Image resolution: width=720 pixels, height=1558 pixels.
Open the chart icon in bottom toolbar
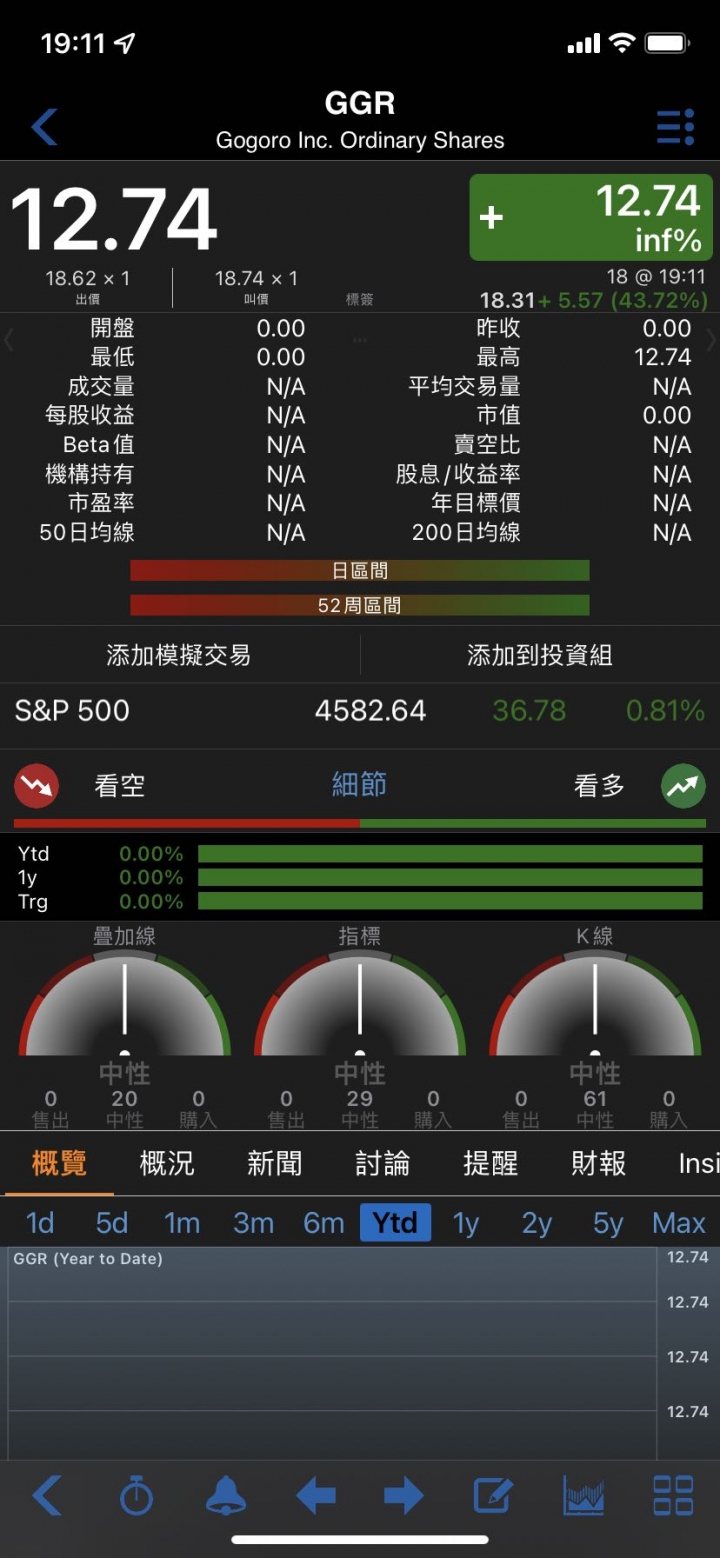tap(584, 1496)
